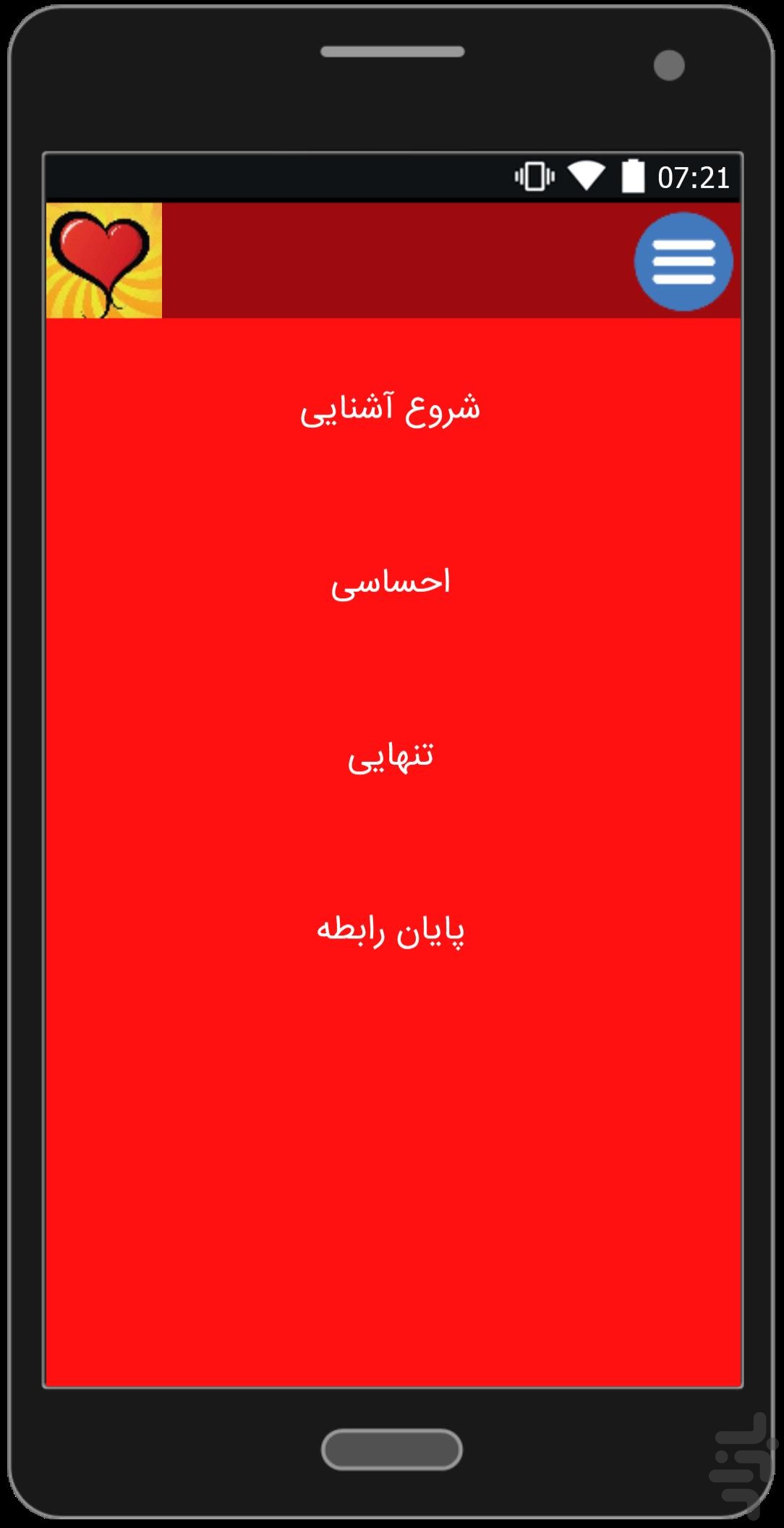The width and height of the screenshot is (784, 1528).
Task: Open the تنهایی category
Action: tap(391, 756)
